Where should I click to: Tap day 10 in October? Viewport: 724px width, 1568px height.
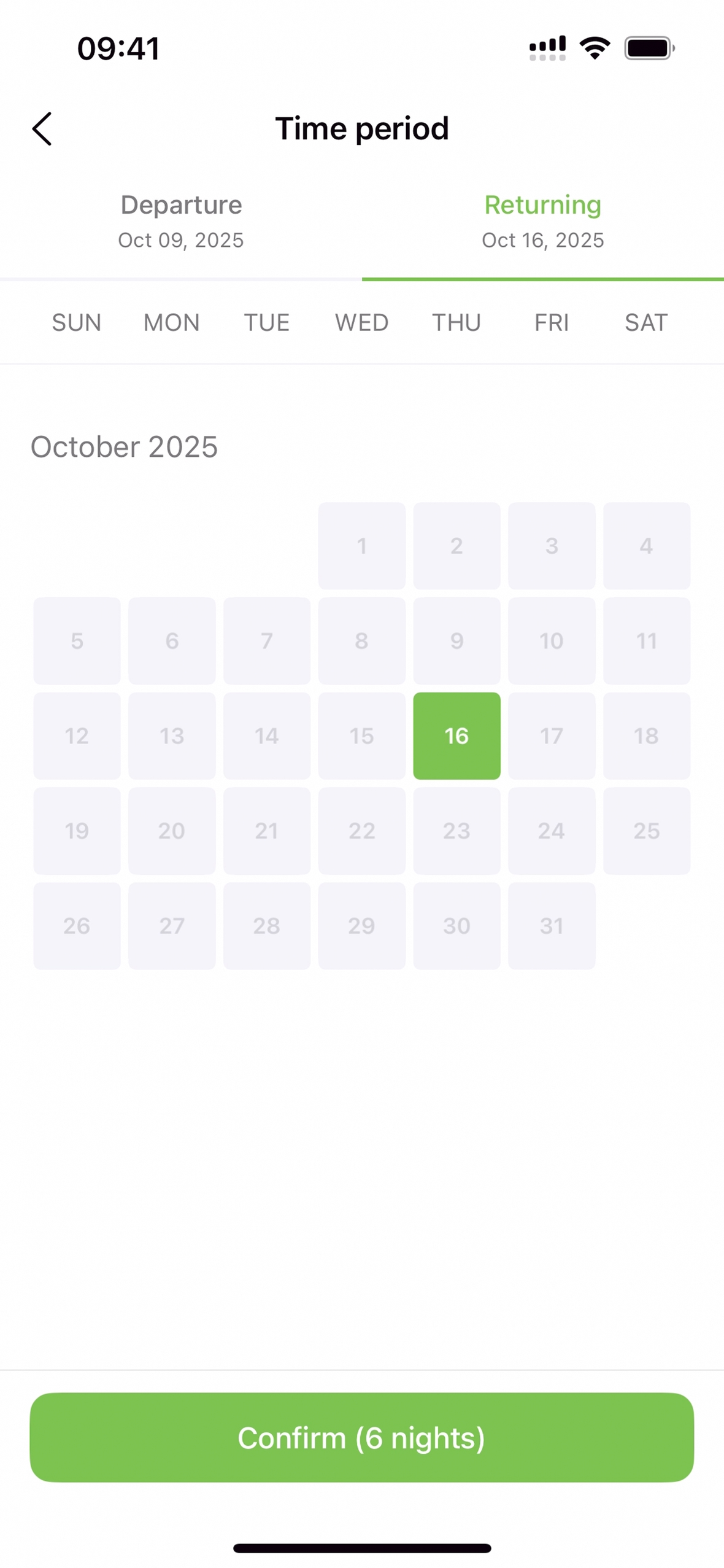(x=552, y=641)
